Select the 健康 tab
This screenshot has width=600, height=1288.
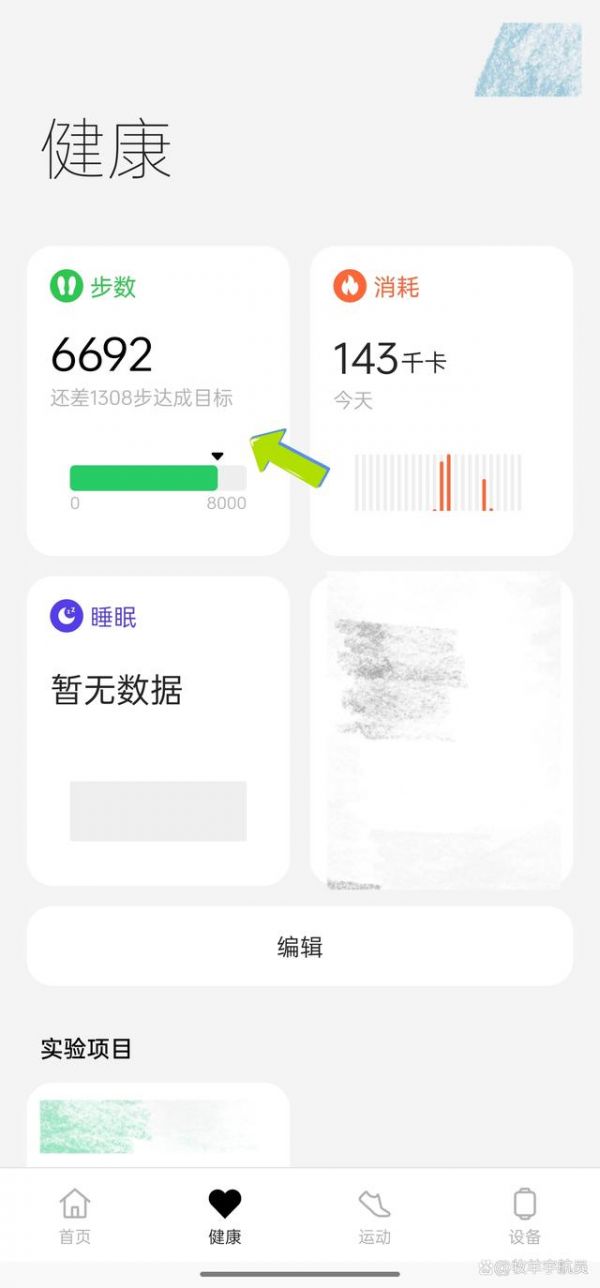225,1216
